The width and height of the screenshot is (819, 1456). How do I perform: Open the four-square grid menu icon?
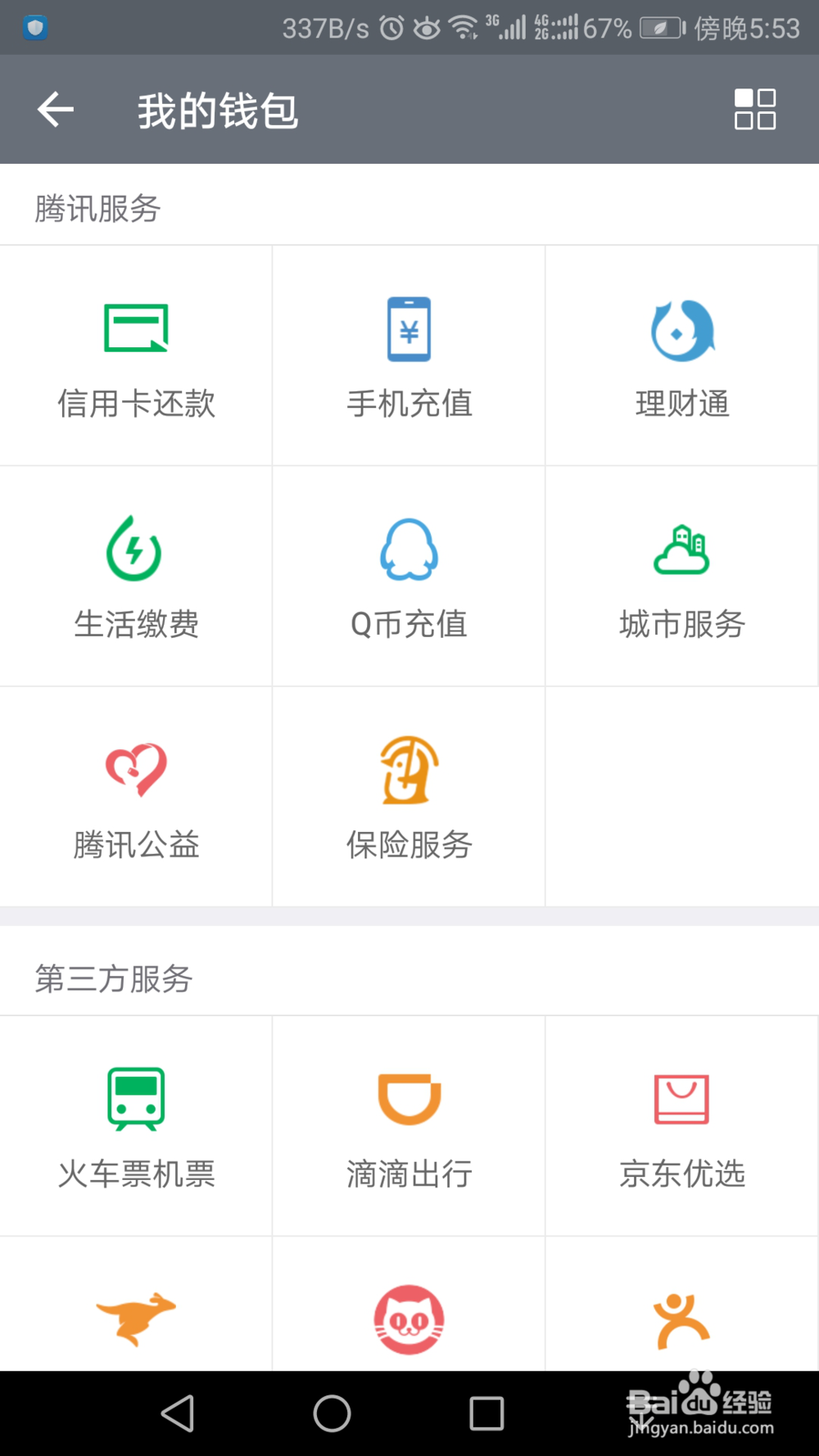click(754, 109)
